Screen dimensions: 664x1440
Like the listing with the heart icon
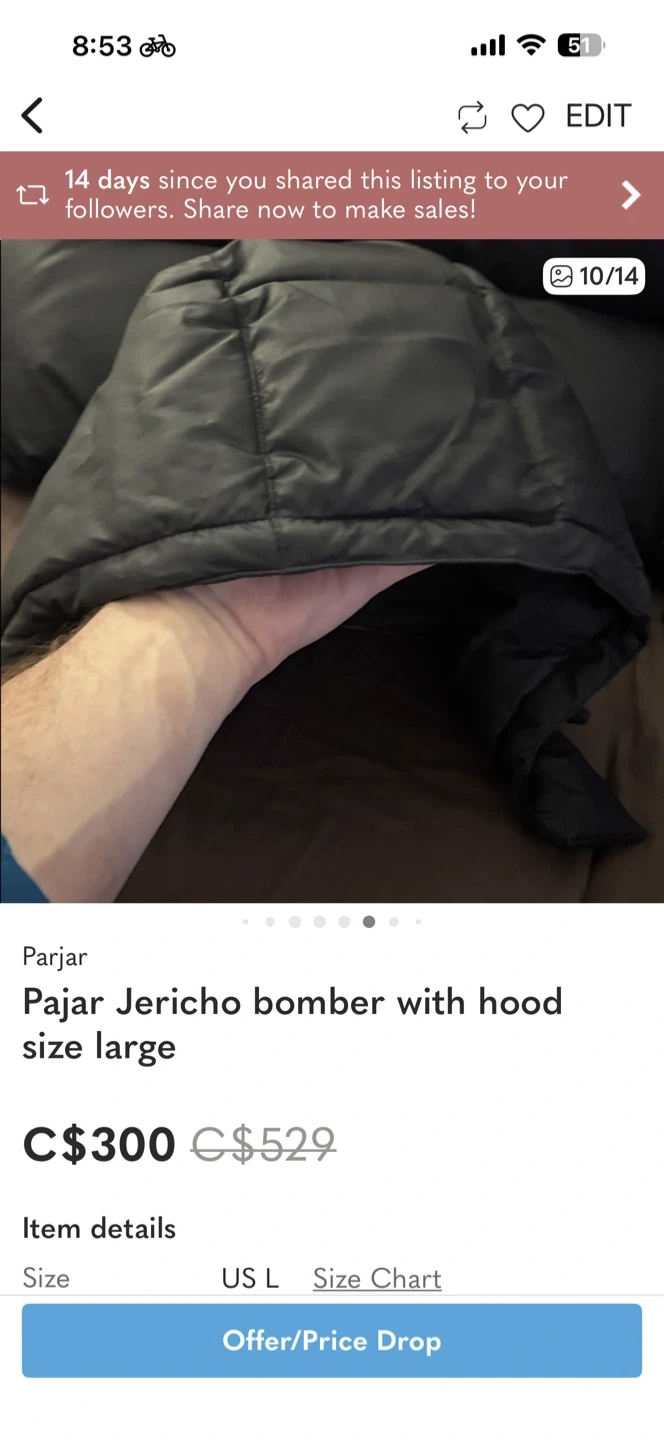click(527, 118)
